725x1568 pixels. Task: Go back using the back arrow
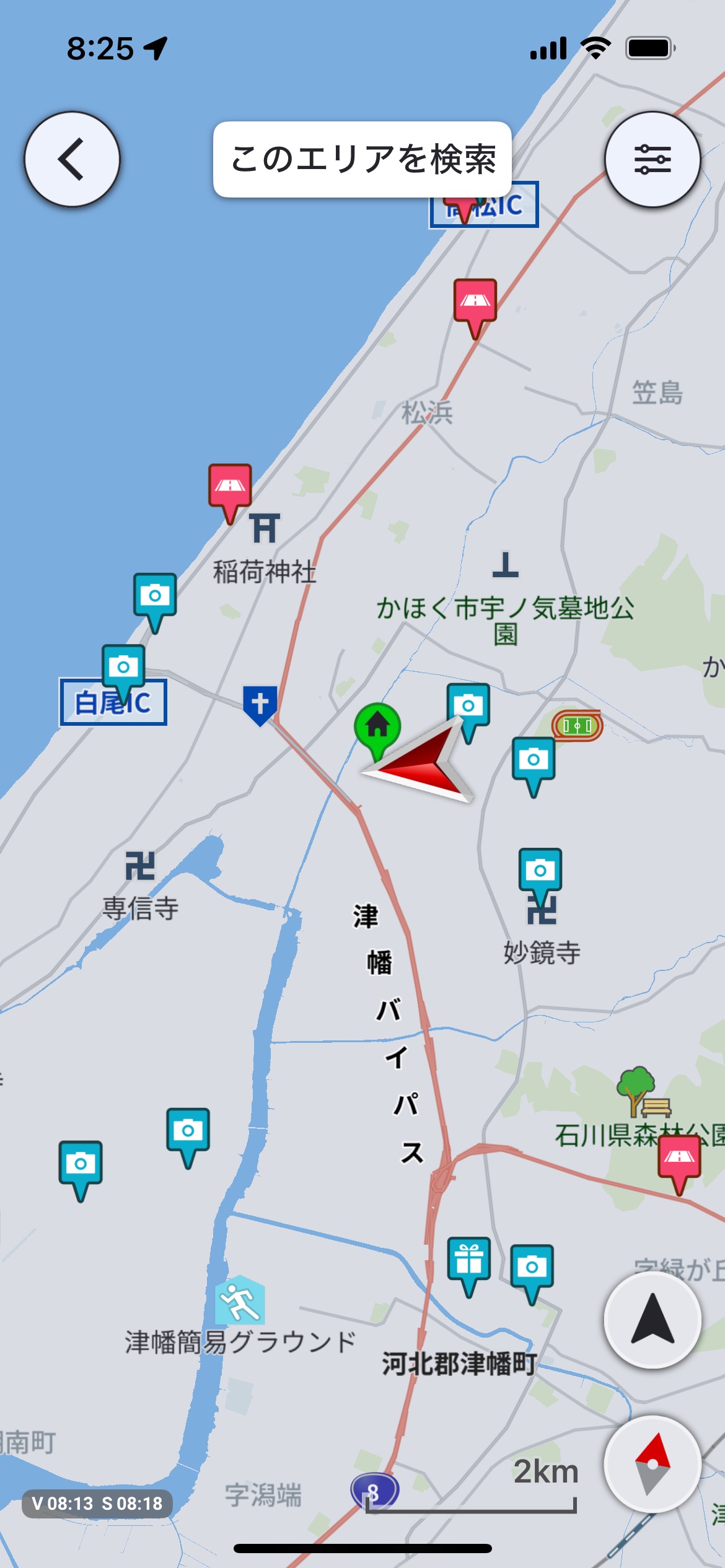72,159
